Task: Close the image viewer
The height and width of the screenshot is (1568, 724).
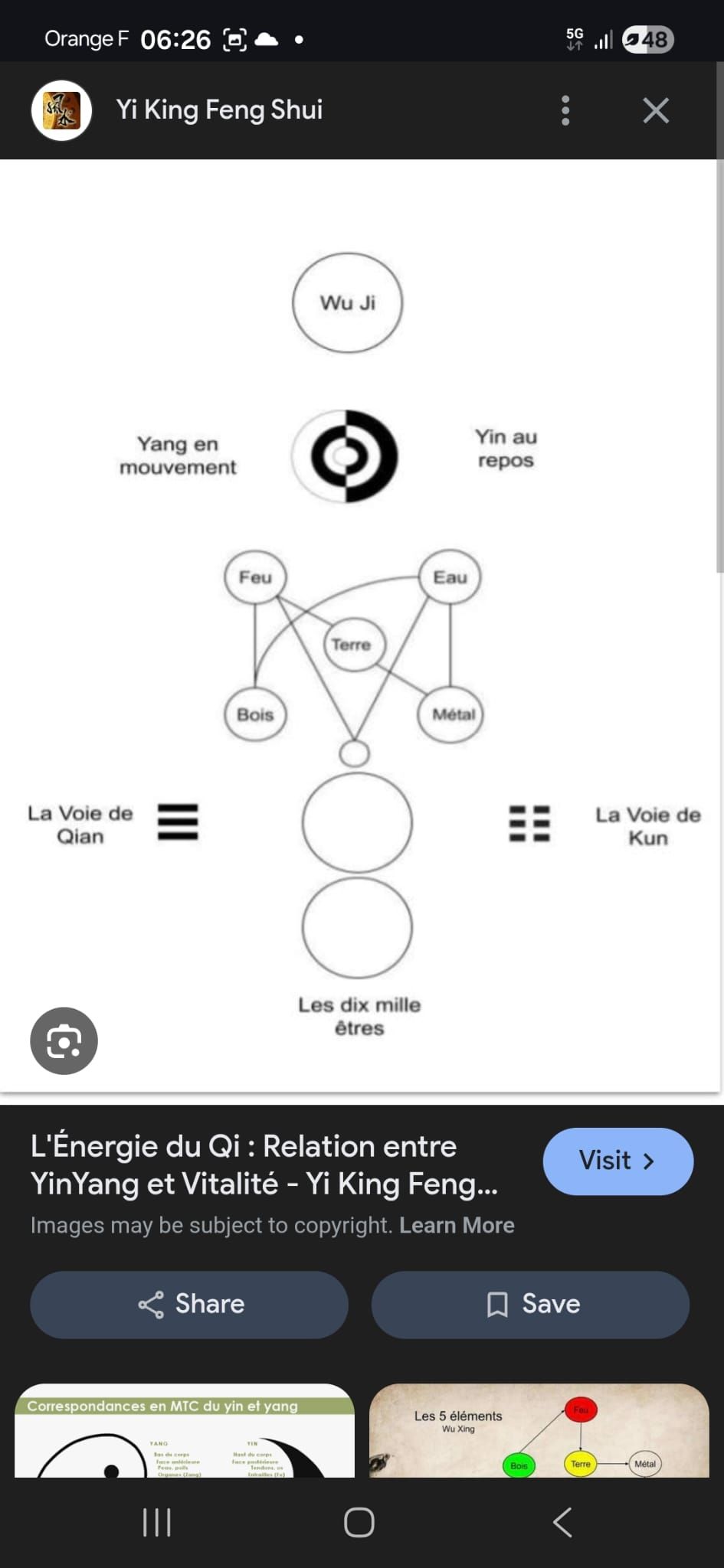Action: (x=656, y=110)
